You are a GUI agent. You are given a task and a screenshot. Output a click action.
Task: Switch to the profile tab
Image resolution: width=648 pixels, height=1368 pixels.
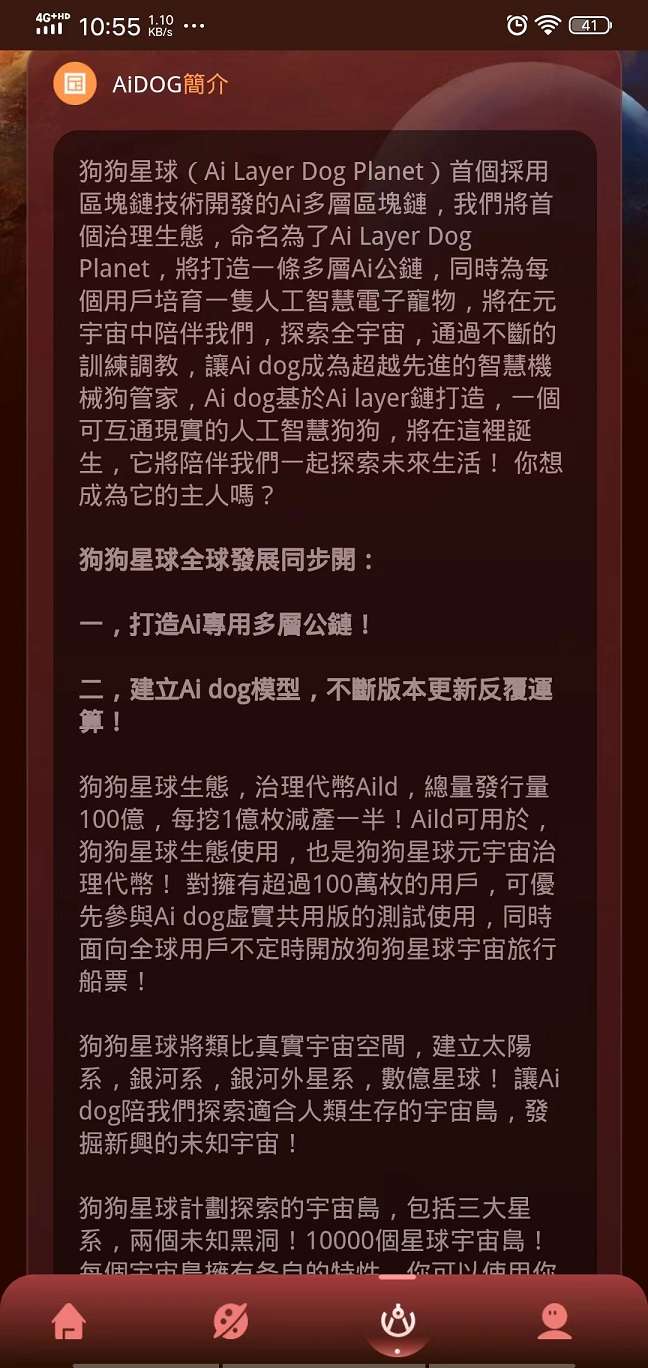554,1321
